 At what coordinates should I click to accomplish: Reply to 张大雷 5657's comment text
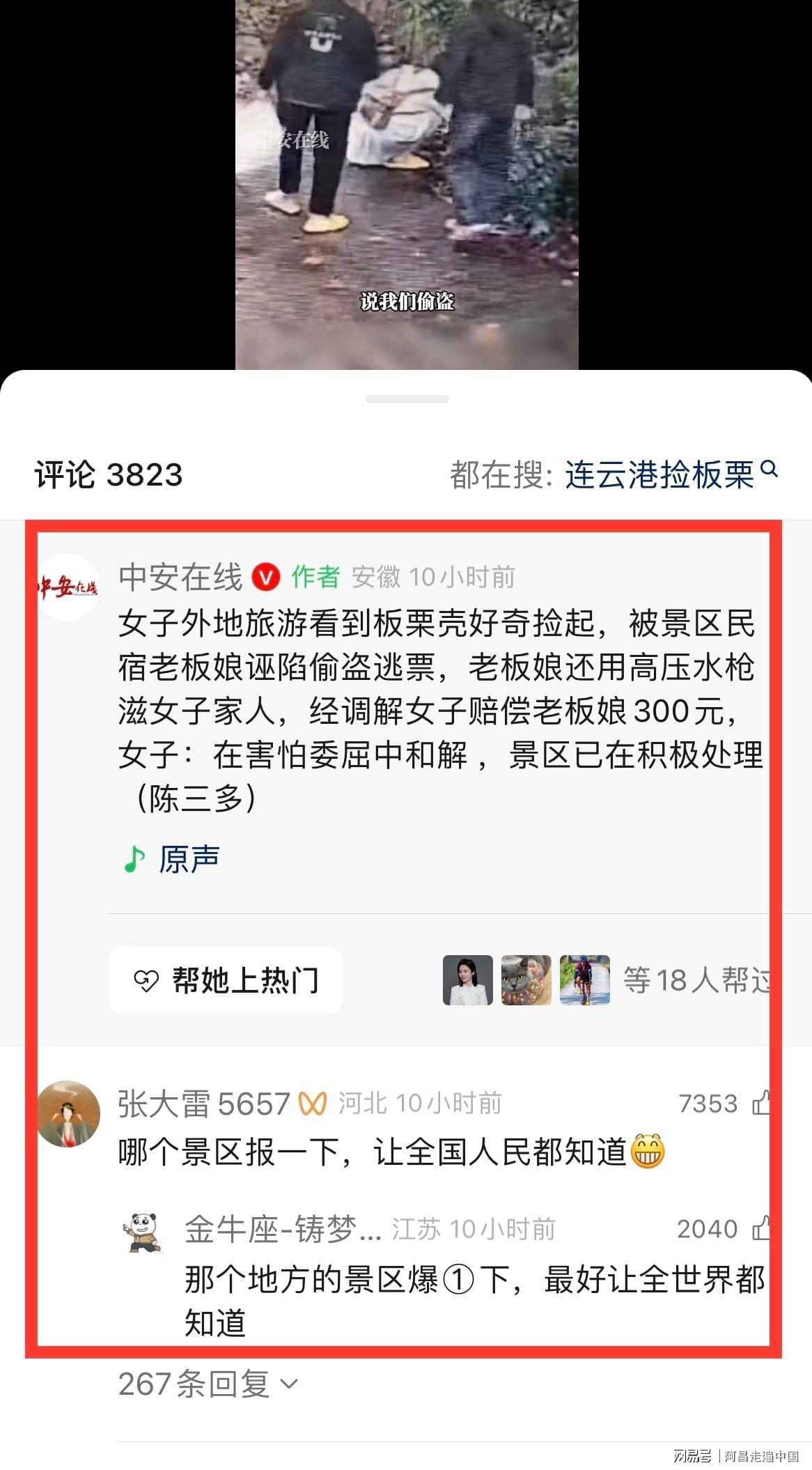(x=373, y=1152)
